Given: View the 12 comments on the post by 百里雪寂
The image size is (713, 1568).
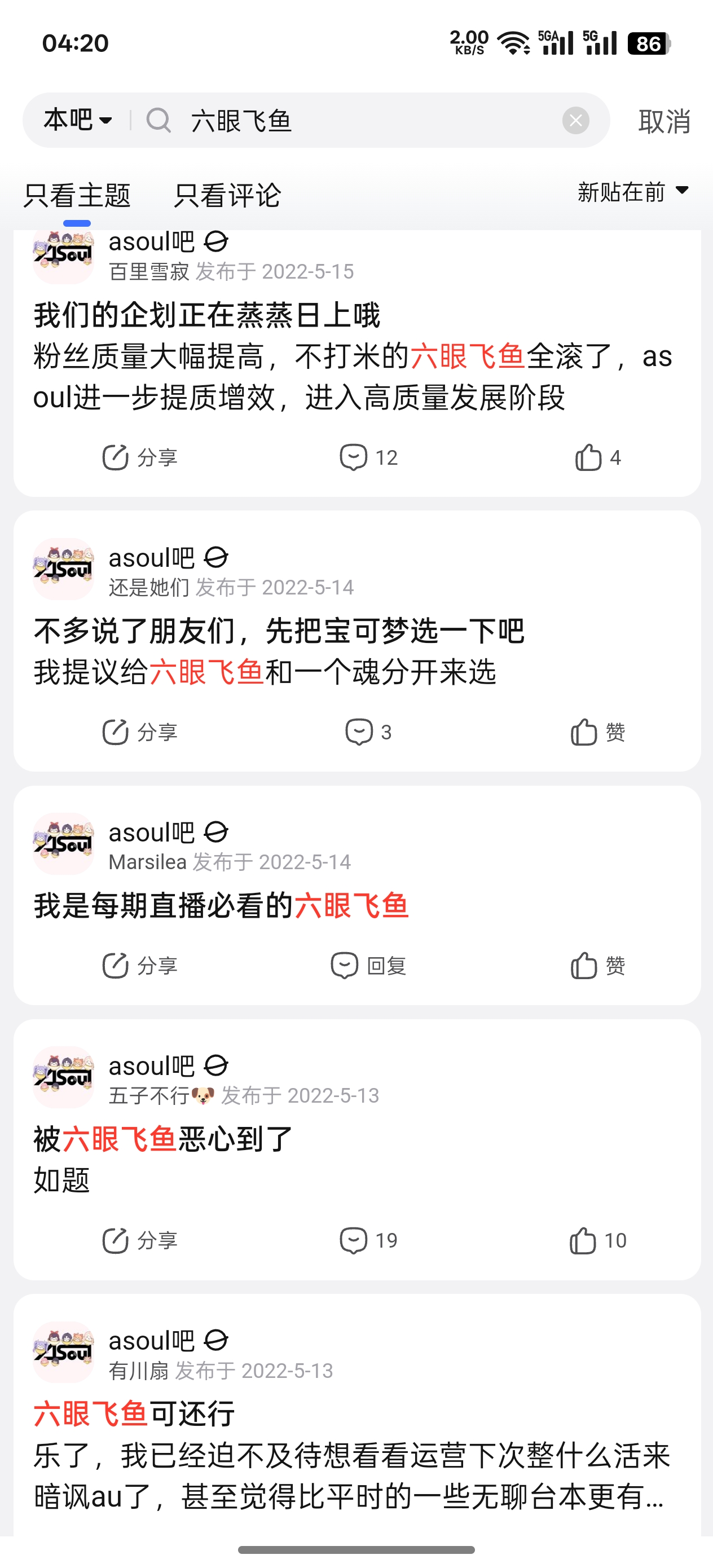Looking at the screenshot, I should coord(368,458).
